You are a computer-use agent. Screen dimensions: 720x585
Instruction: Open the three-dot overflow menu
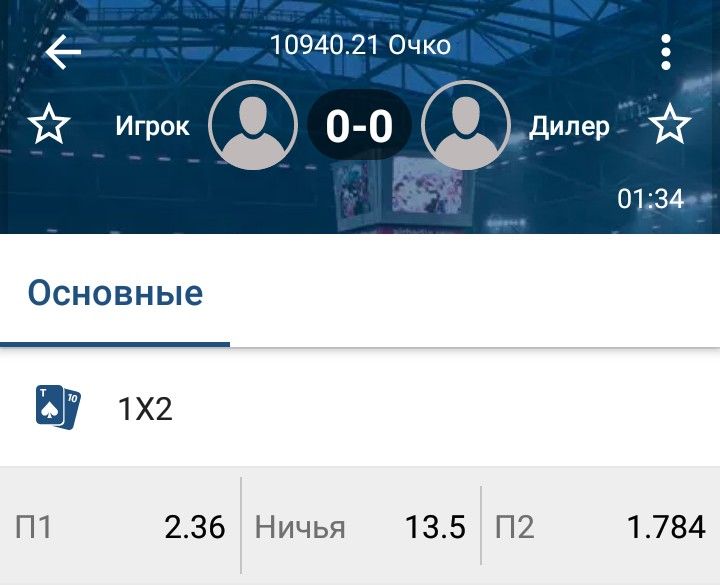coord(665,52)
